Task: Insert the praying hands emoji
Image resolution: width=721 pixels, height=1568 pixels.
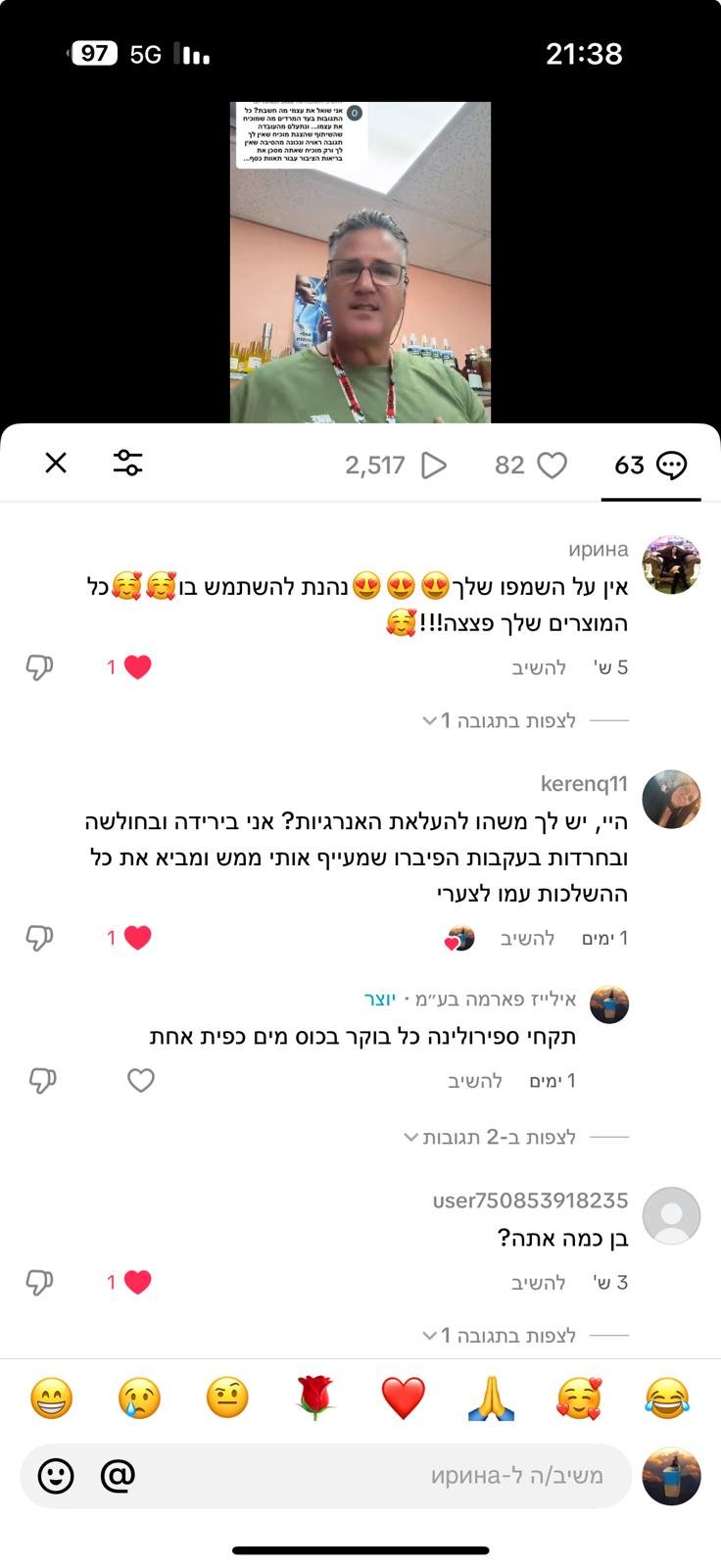Action: (x=491, y=1397)
